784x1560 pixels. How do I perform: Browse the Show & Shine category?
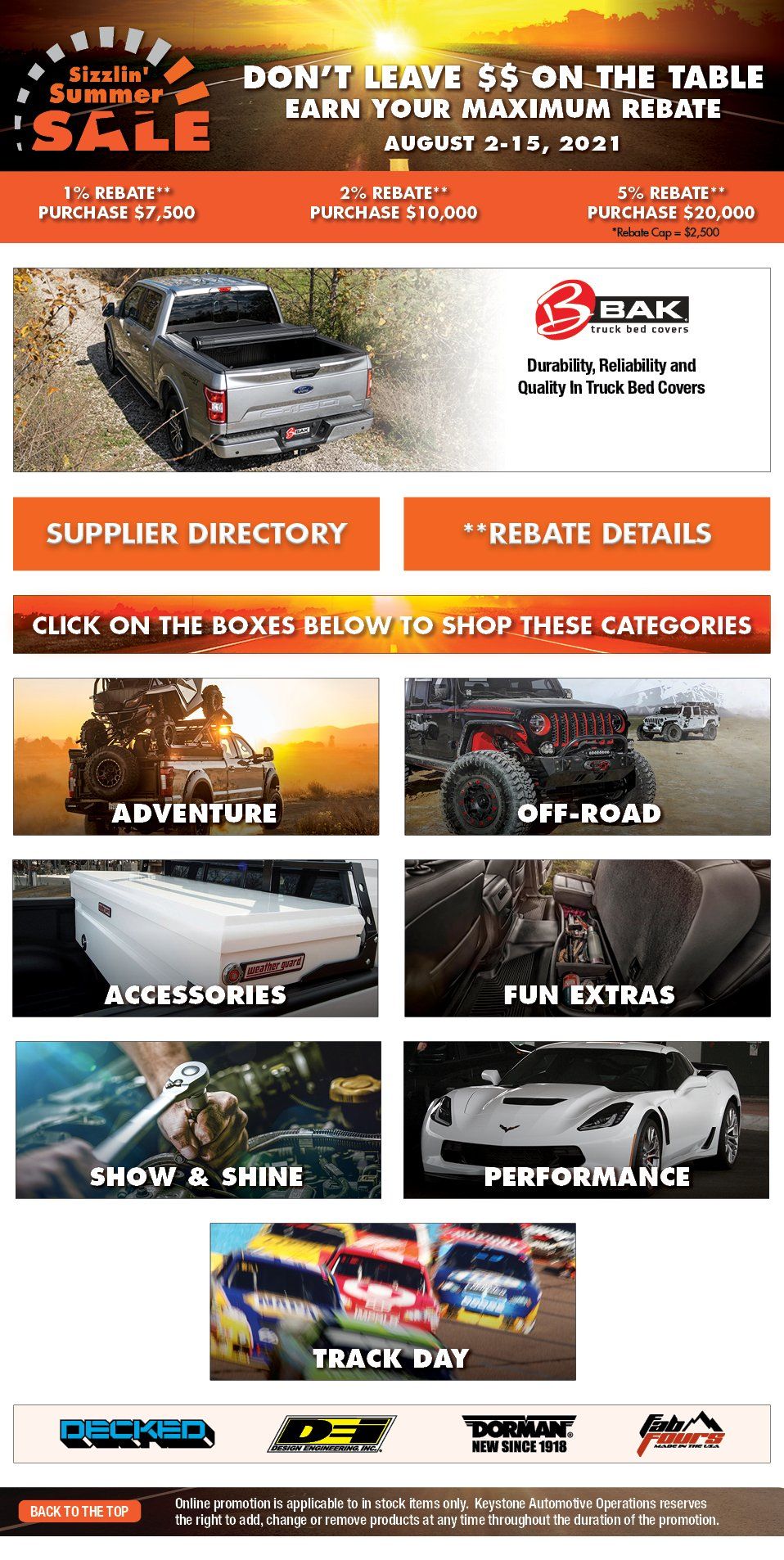198,1120
